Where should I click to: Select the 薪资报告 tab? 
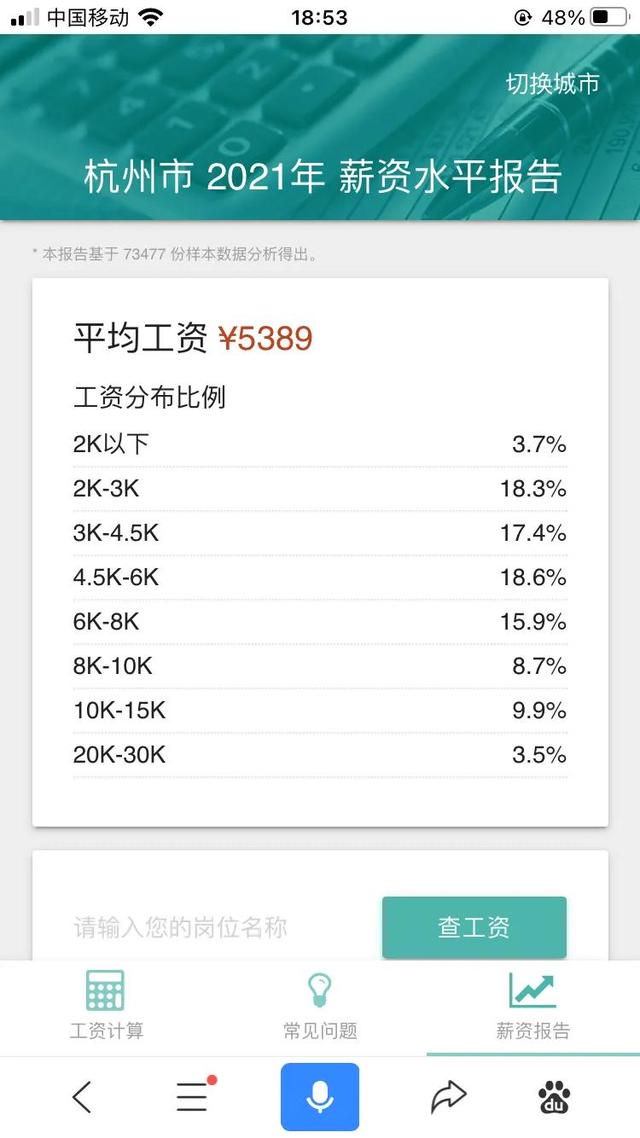pyautogui.click(x=533, y=1005)
